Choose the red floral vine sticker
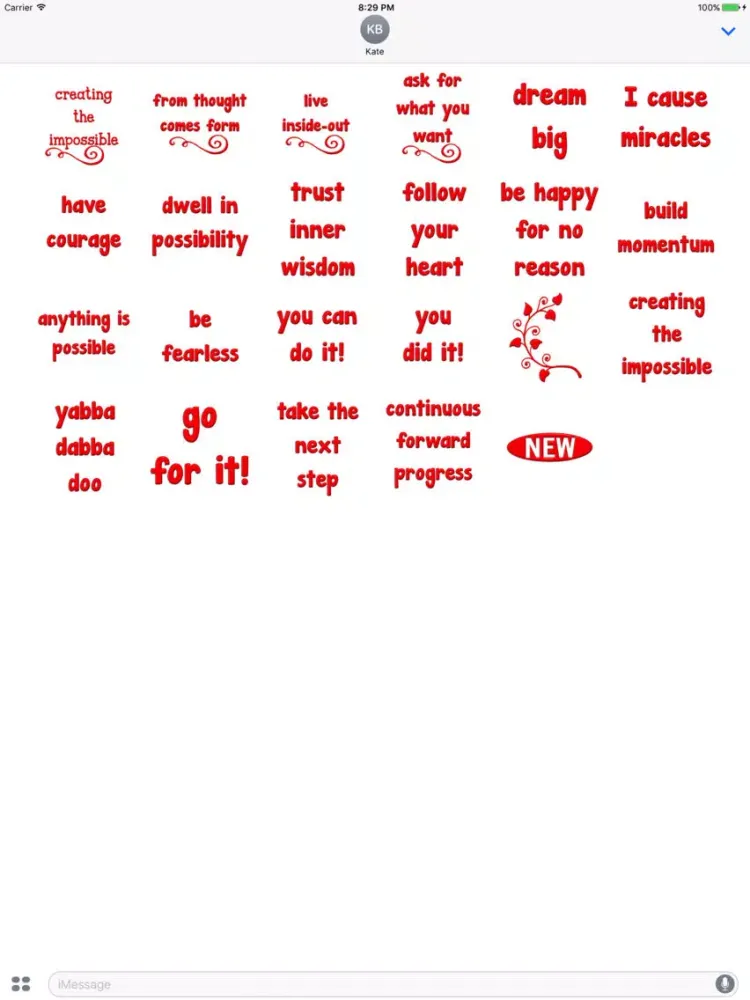This screenshot has height=1000, width=750. click(543, 336)
